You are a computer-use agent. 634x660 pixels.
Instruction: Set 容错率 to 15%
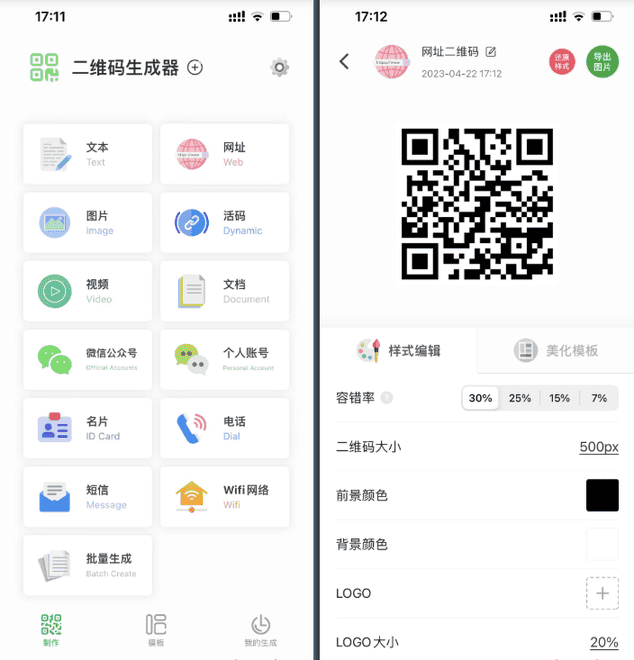coord(559,398)
